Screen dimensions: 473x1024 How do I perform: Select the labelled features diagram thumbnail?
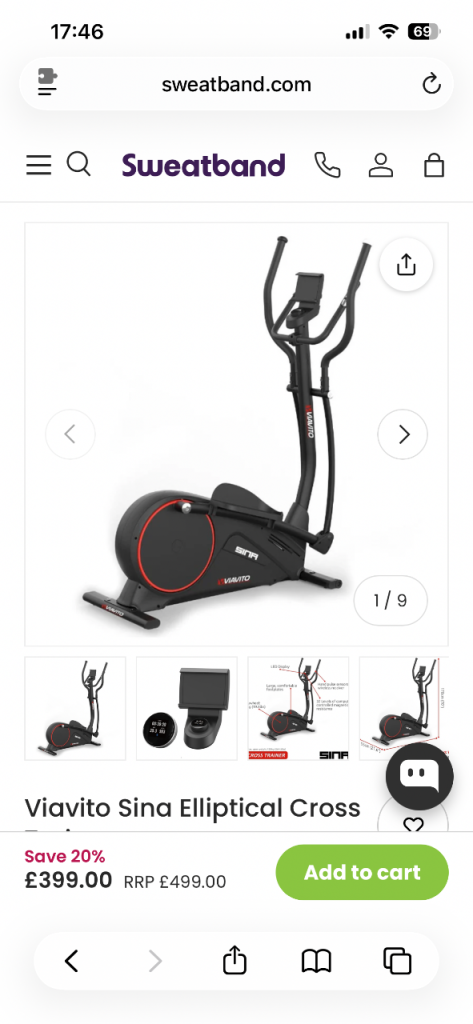[x=299, y=709]
